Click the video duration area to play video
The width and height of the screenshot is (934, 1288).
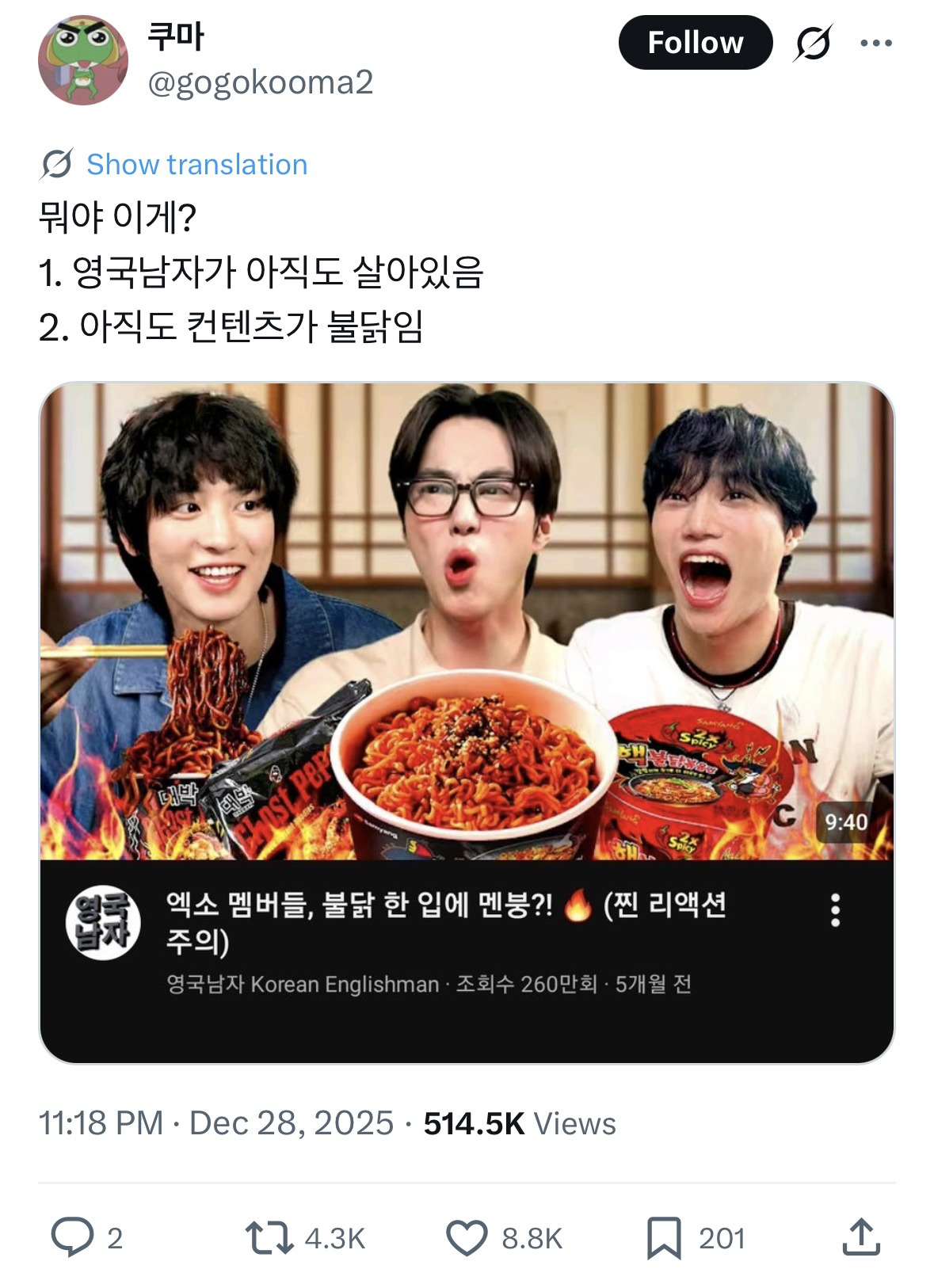[848, 821]
